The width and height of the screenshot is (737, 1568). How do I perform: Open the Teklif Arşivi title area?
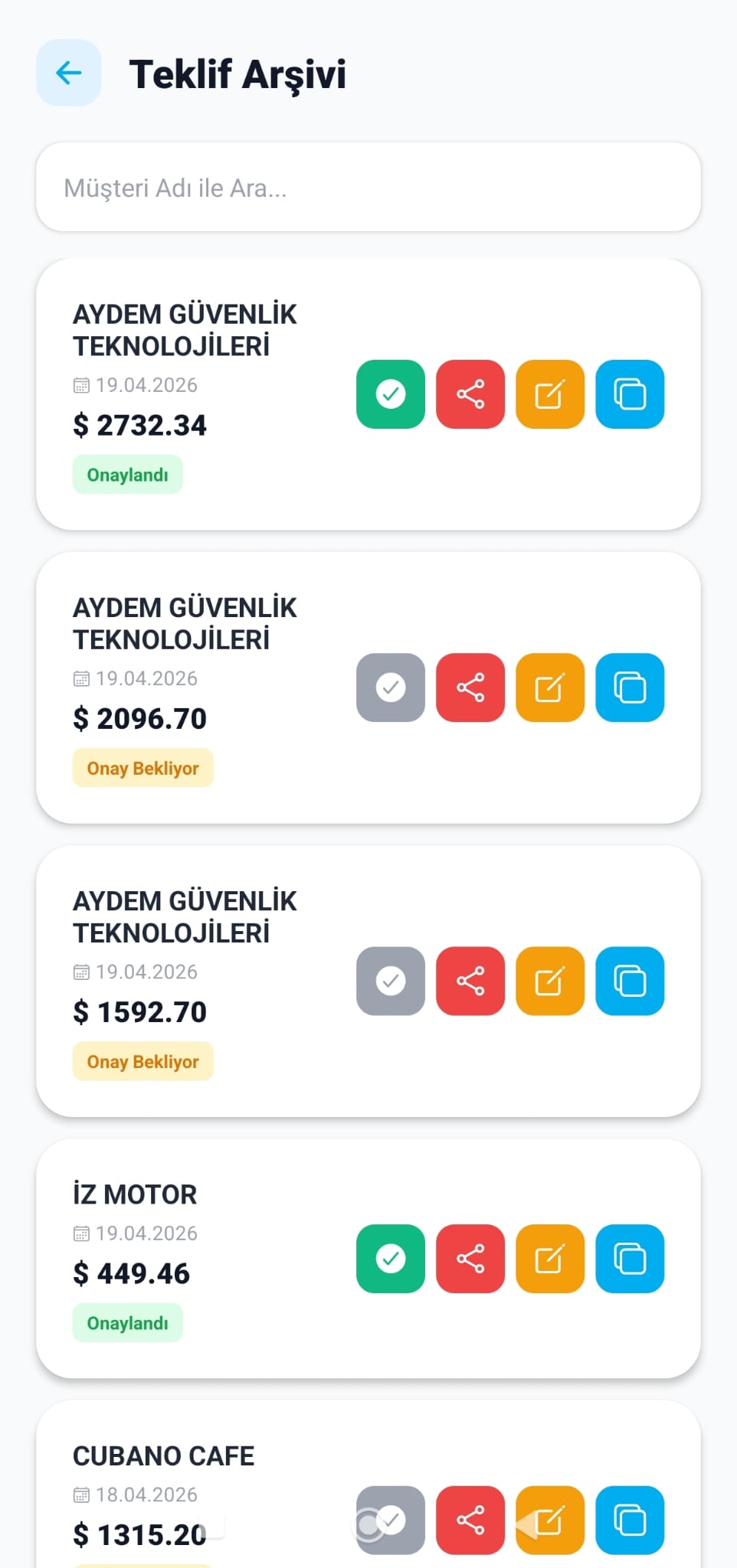[x=238, y=73]
